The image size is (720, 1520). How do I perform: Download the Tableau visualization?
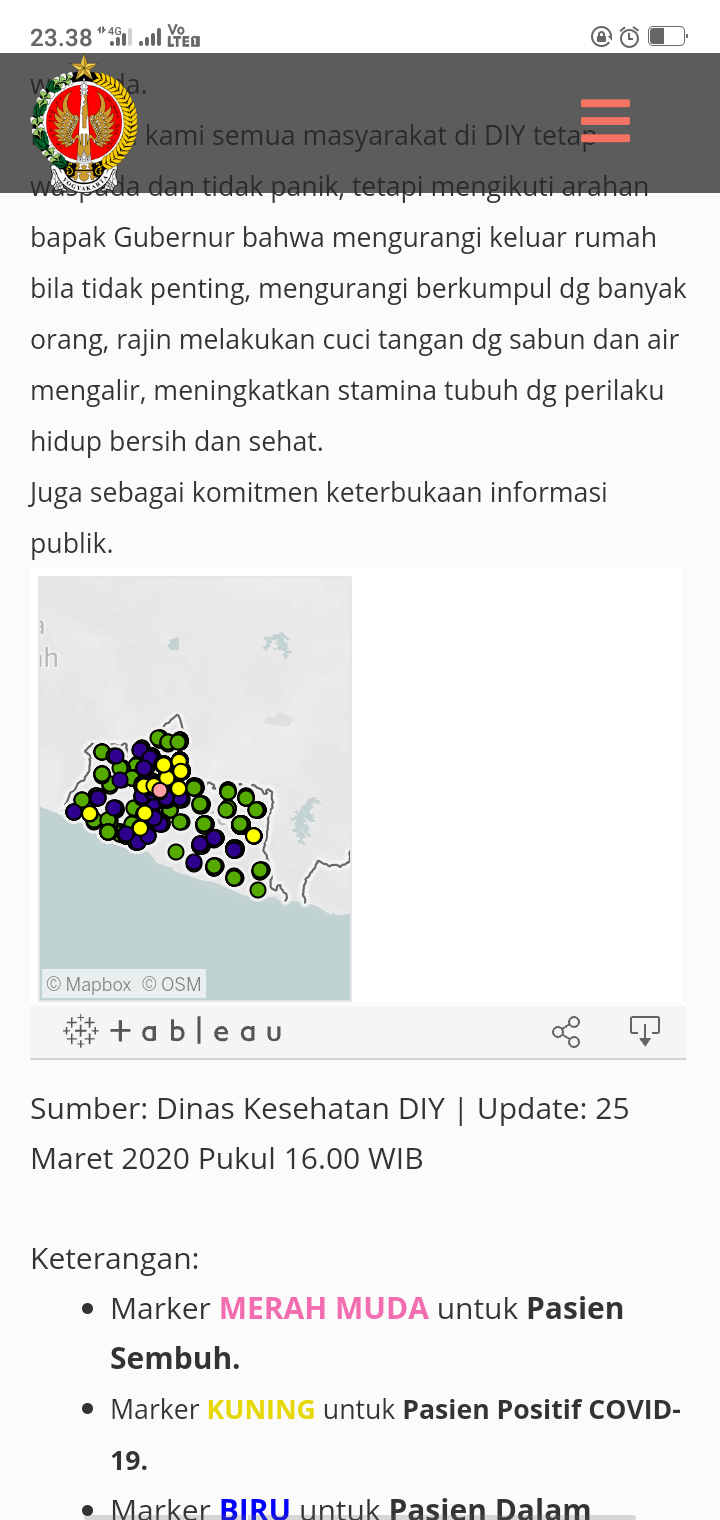click(645, 1031)
